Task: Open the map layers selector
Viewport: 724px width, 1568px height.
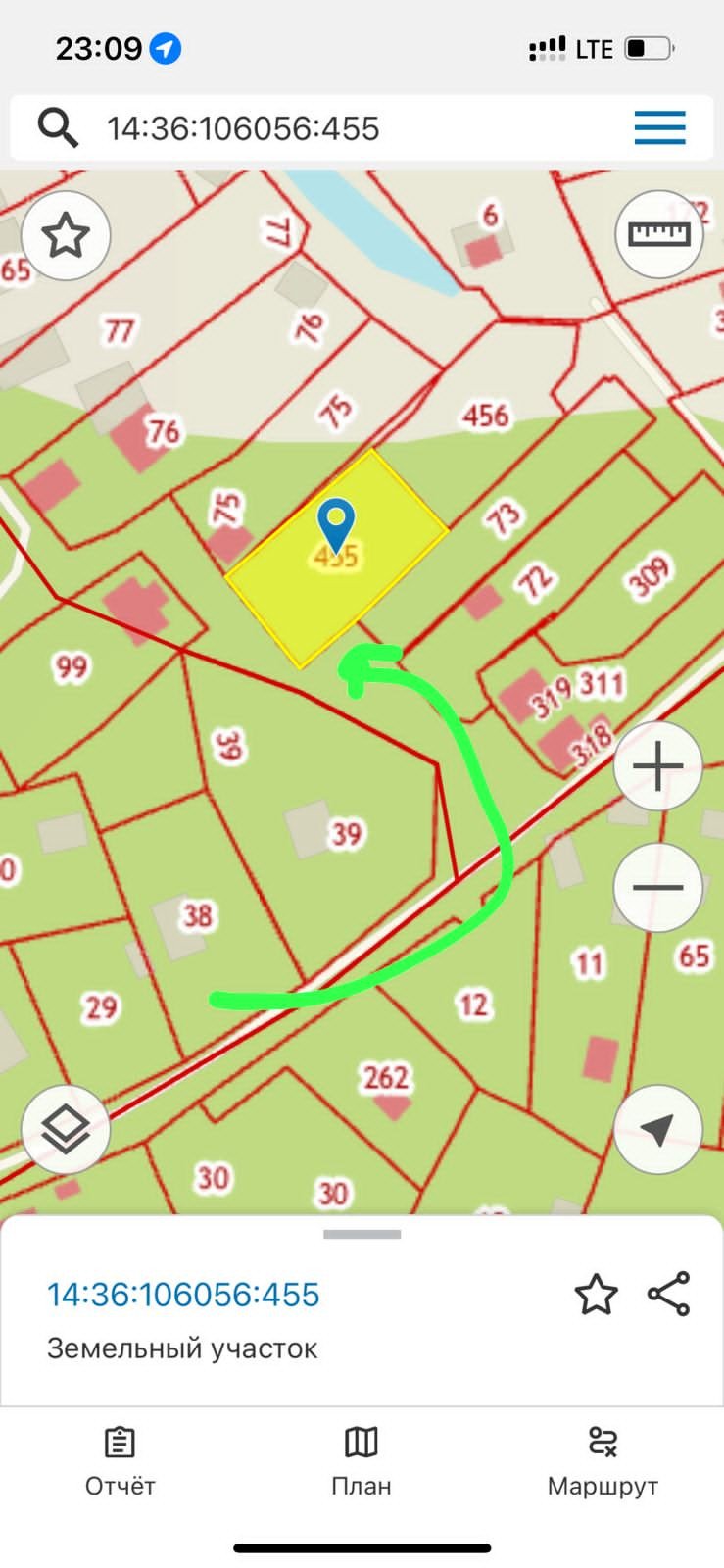Action: (66, 1130)
